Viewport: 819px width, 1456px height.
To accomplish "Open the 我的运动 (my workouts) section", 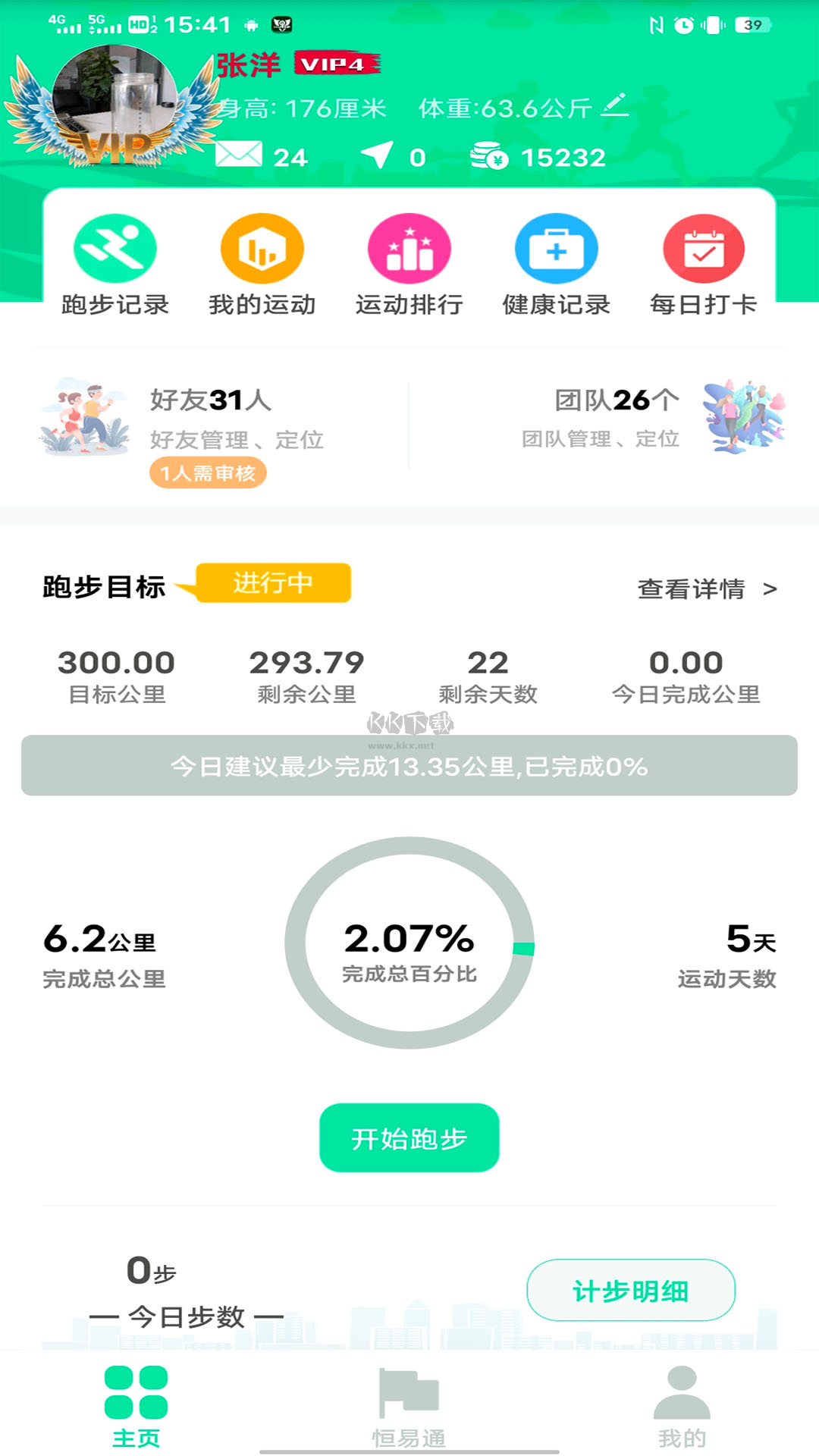I will (262, 262).
